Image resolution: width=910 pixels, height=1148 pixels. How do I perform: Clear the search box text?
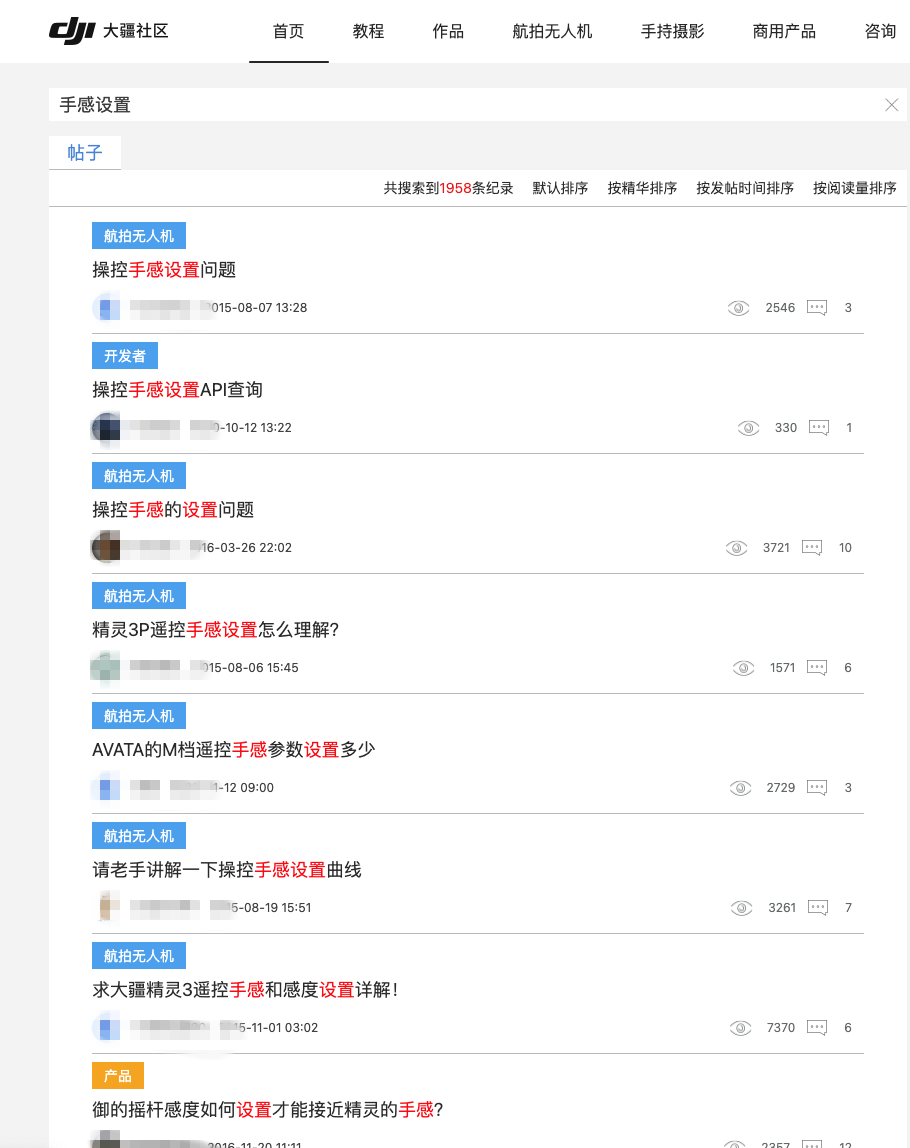point(892,105)
